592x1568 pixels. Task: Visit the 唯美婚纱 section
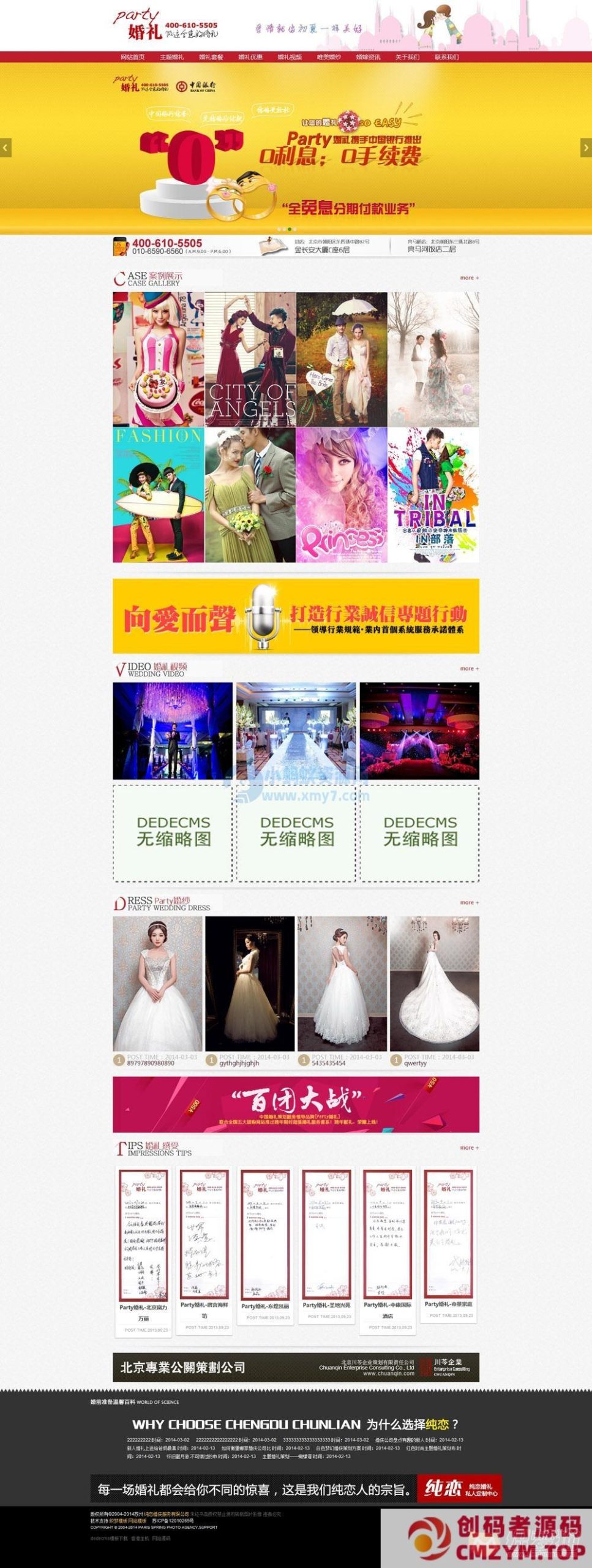(329, 57)
